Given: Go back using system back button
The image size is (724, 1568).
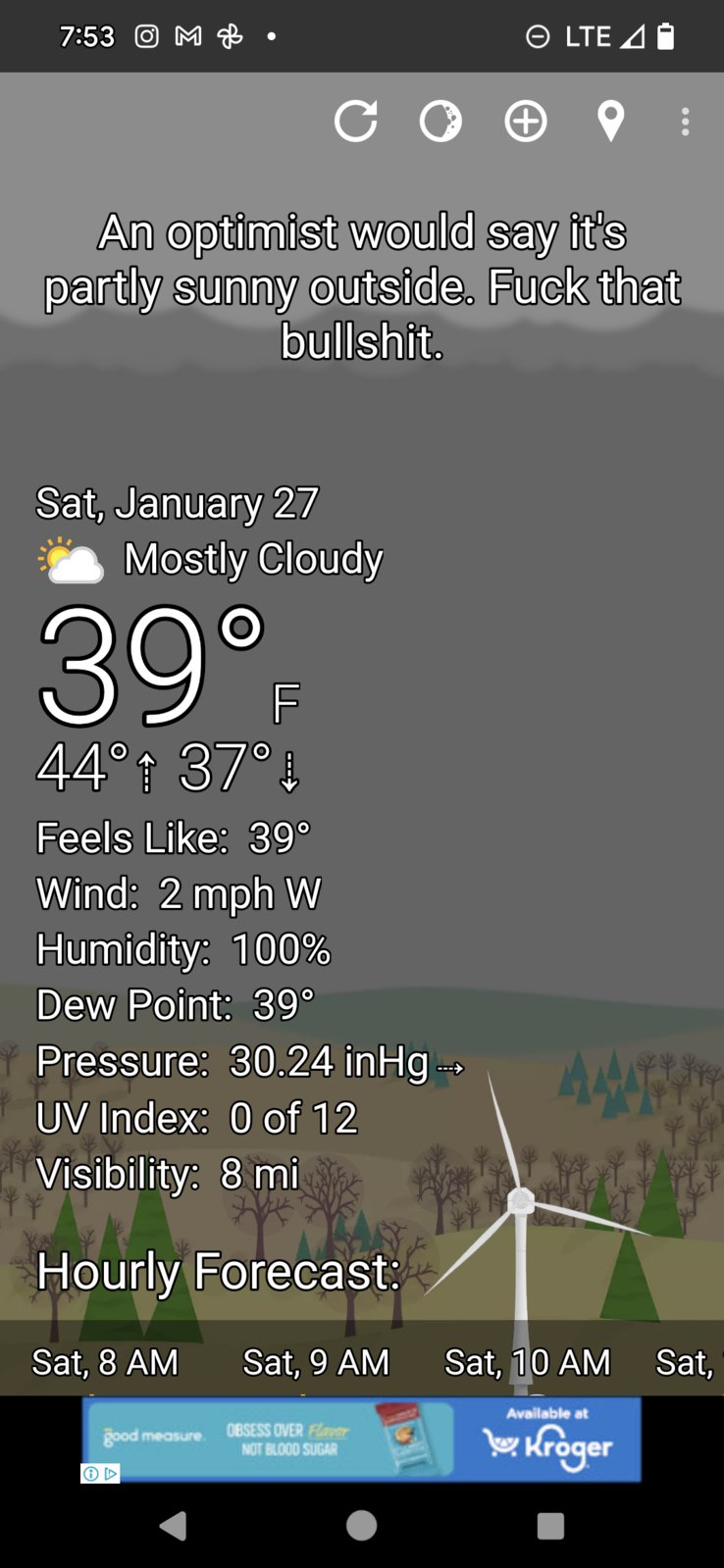Looking at the screenshot, I should (173, 1525).
